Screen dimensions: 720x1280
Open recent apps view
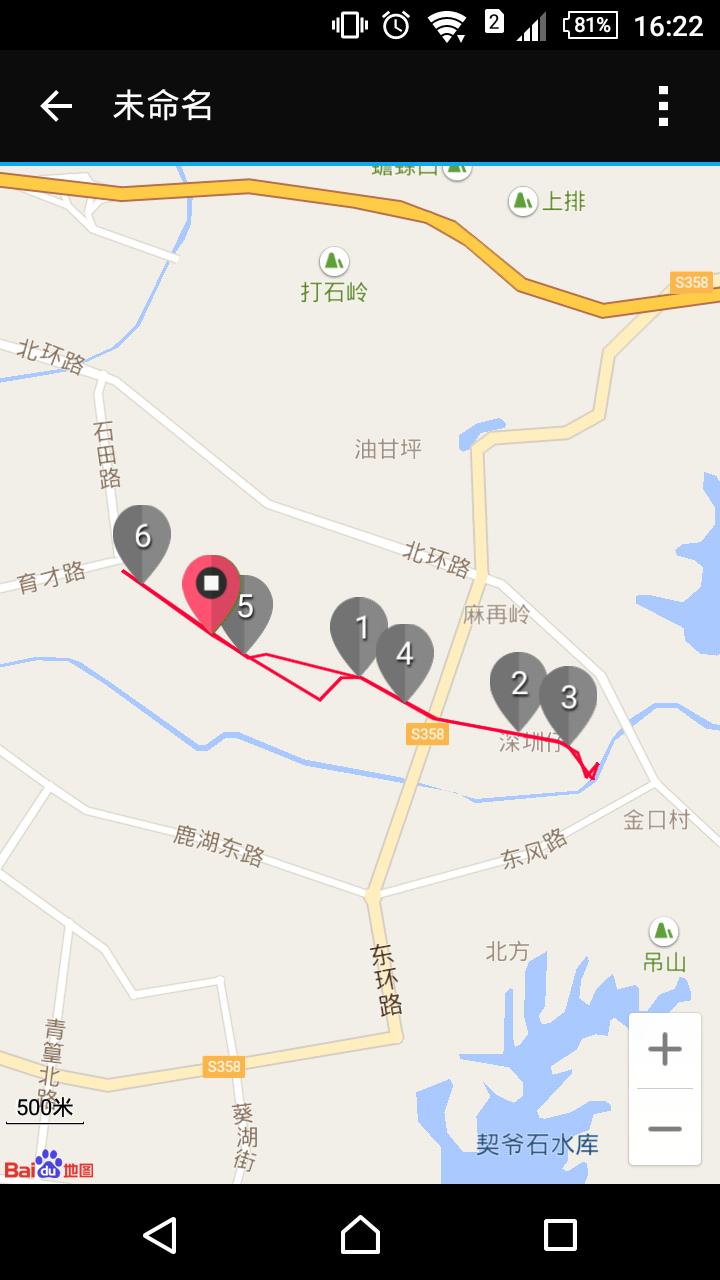pyautogui.click(x=560, y=1235)
